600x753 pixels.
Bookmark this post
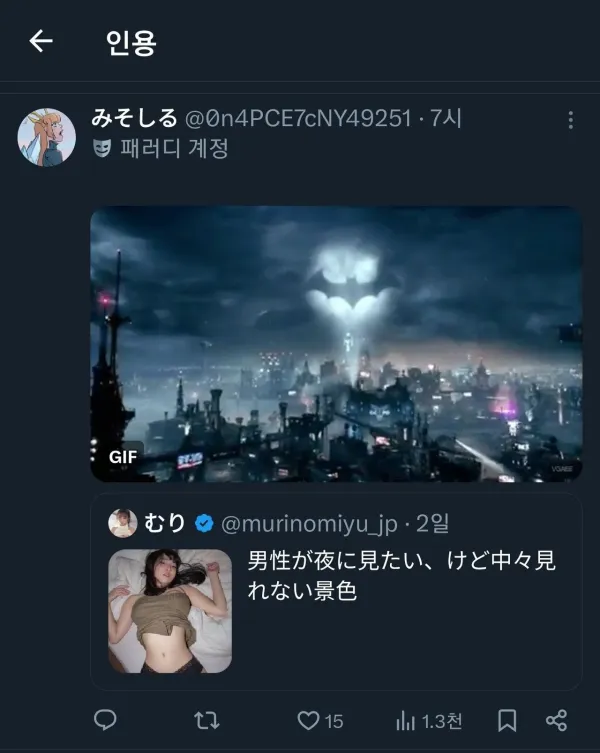[507, 720]
